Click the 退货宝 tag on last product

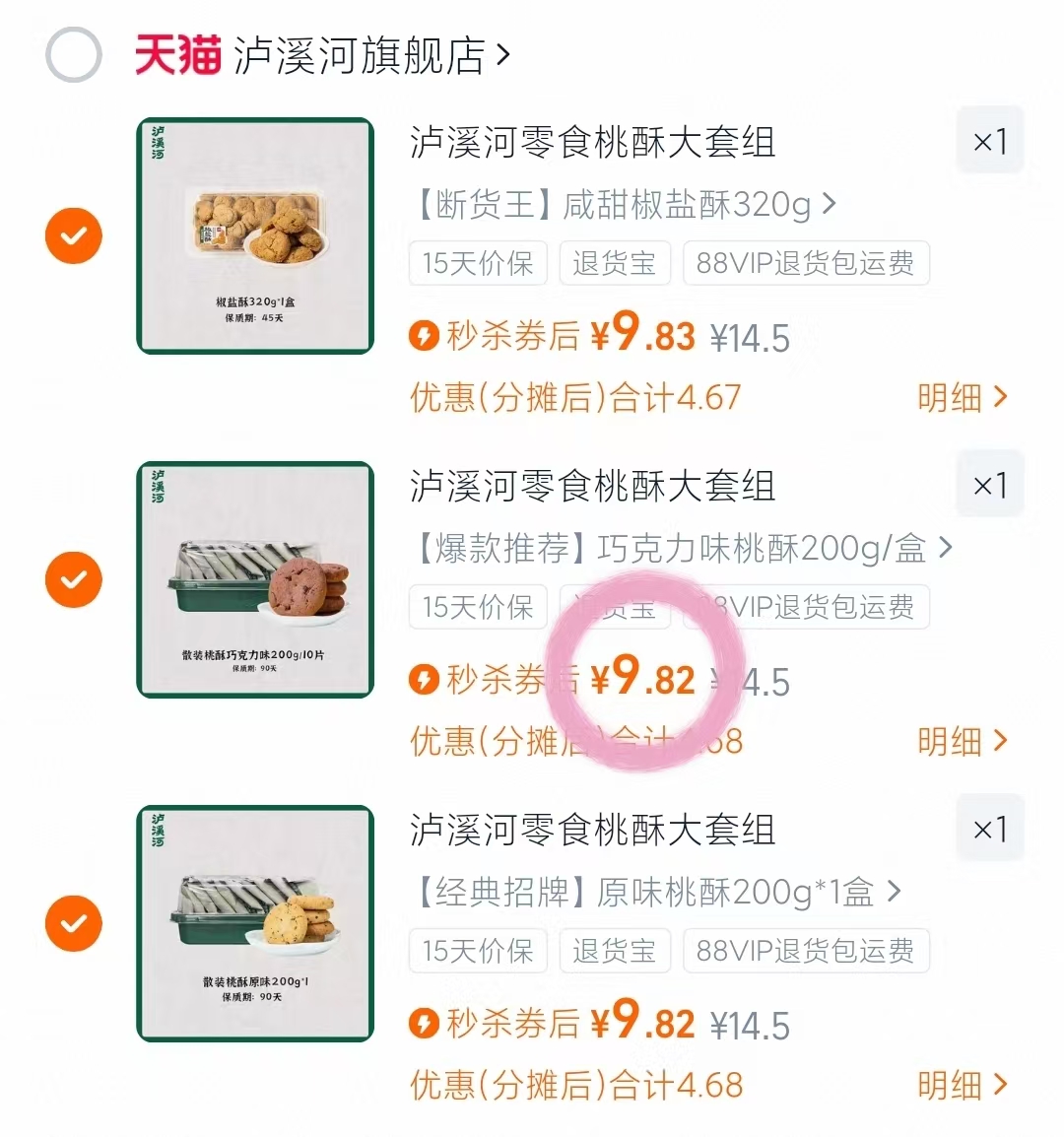[615, 951]
